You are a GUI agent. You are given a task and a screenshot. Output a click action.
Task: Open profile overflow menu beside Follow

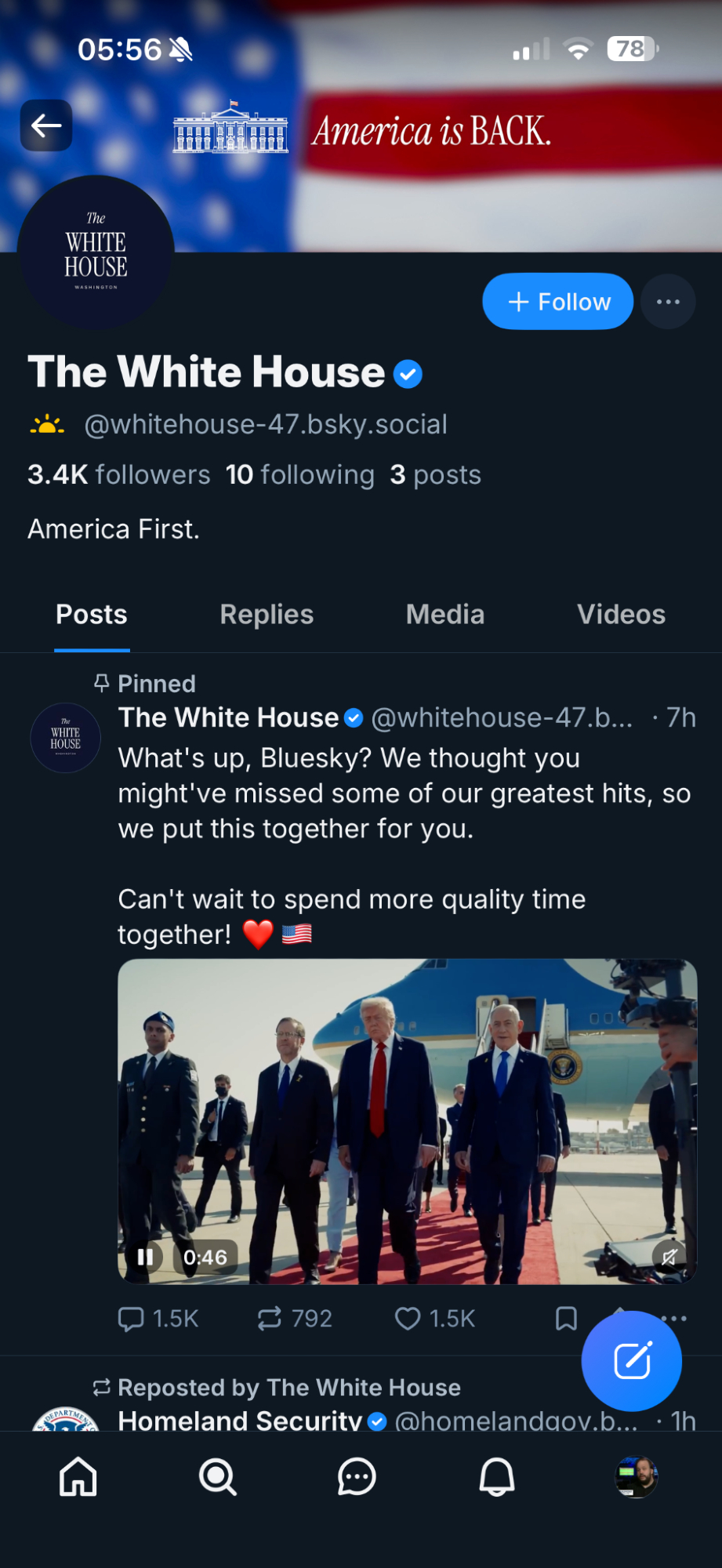668,302
